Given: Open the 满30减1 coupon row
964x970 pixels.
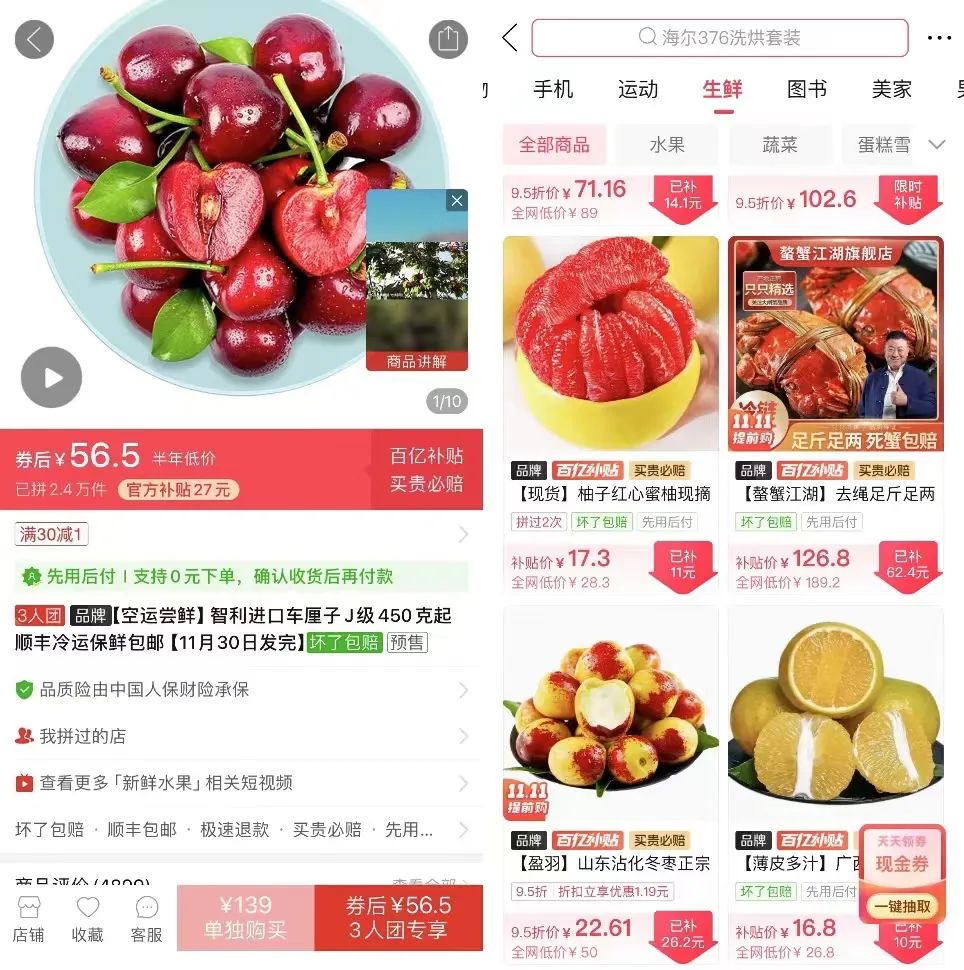Looking at the screenshot, I should (240, 534).
